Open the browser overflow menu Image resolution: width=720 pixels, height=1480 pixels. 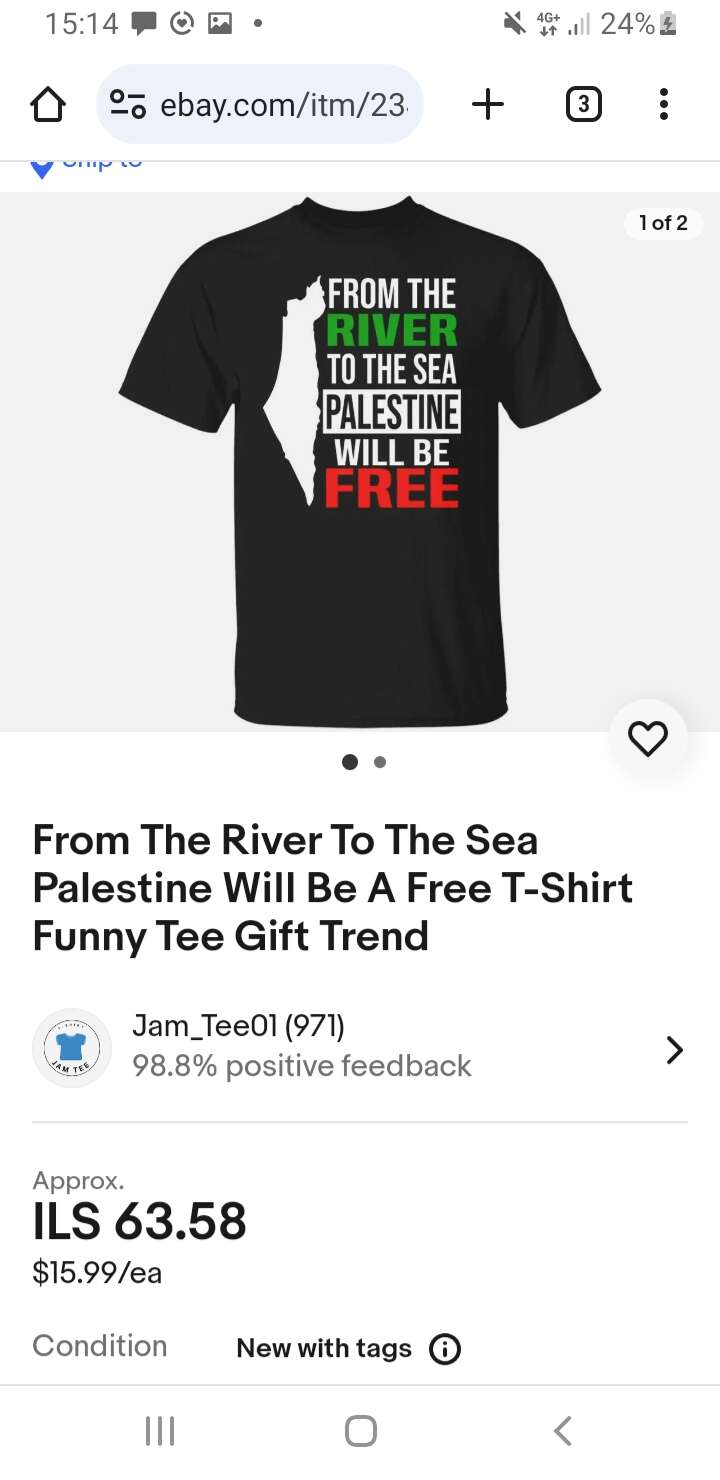(x=664, y=105)
